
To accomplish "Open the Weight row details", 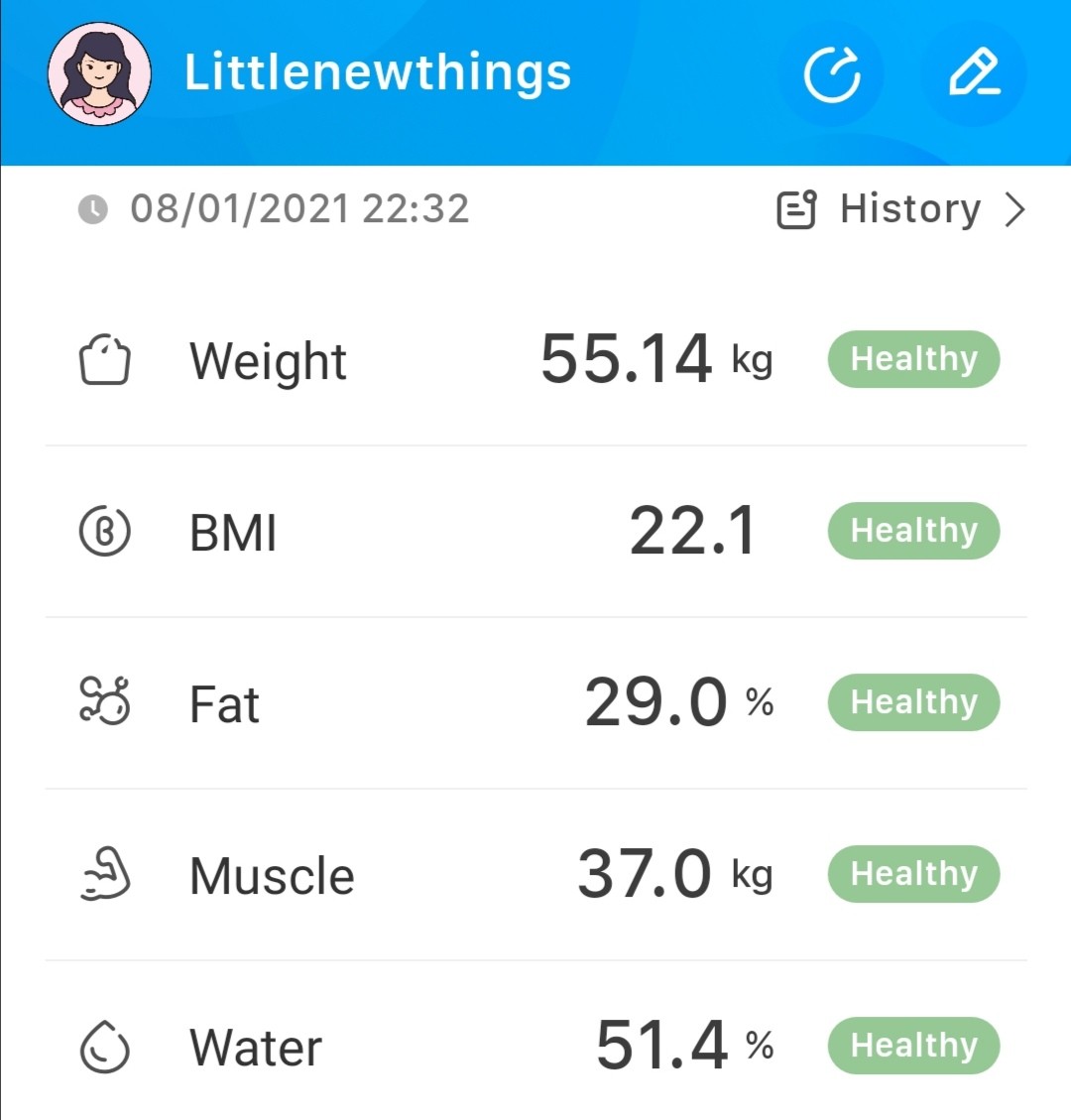I will pyautogui.click(x=535, y=360).
